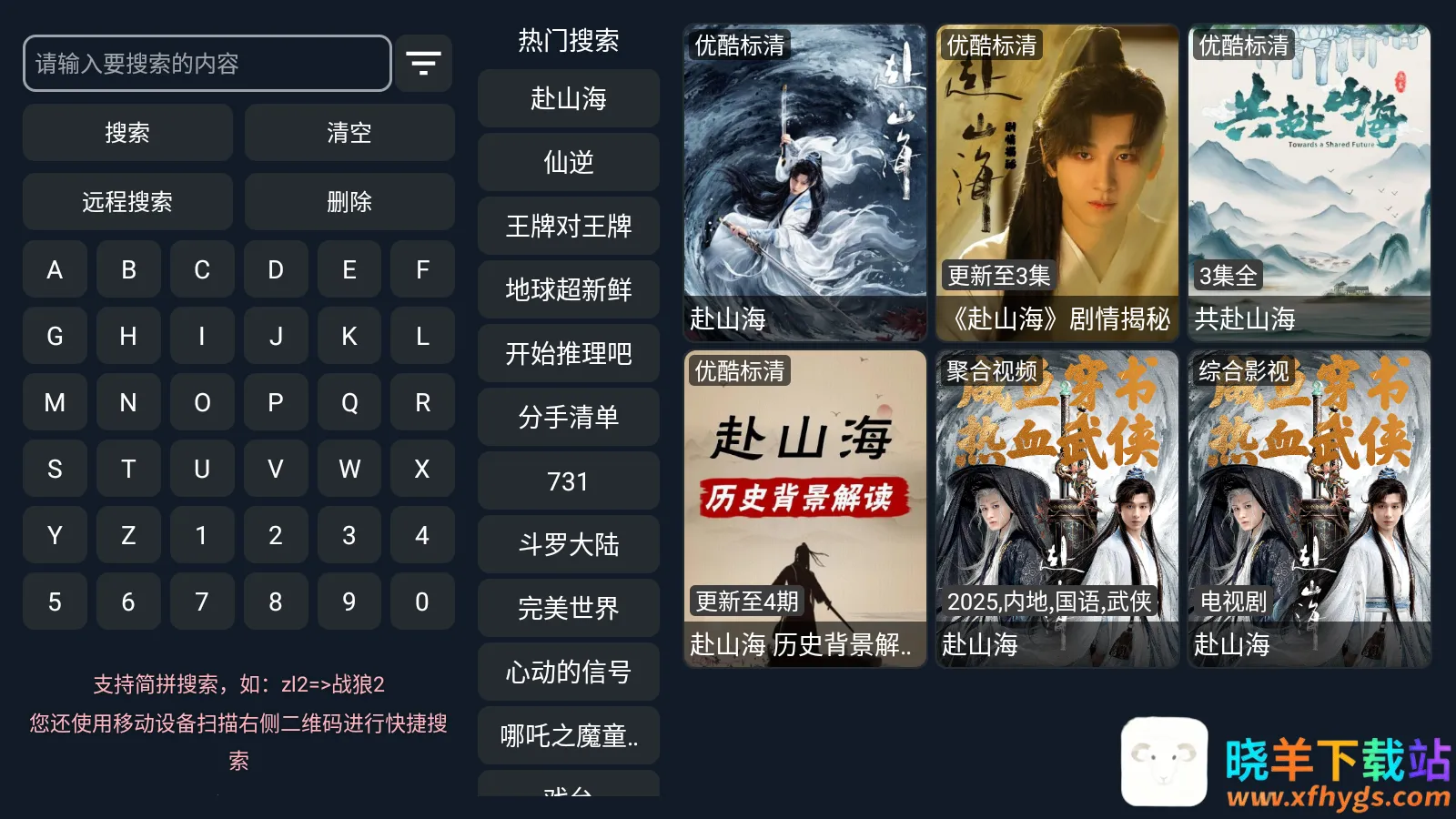Select hot search 仙逆

[x=568, y=163]
